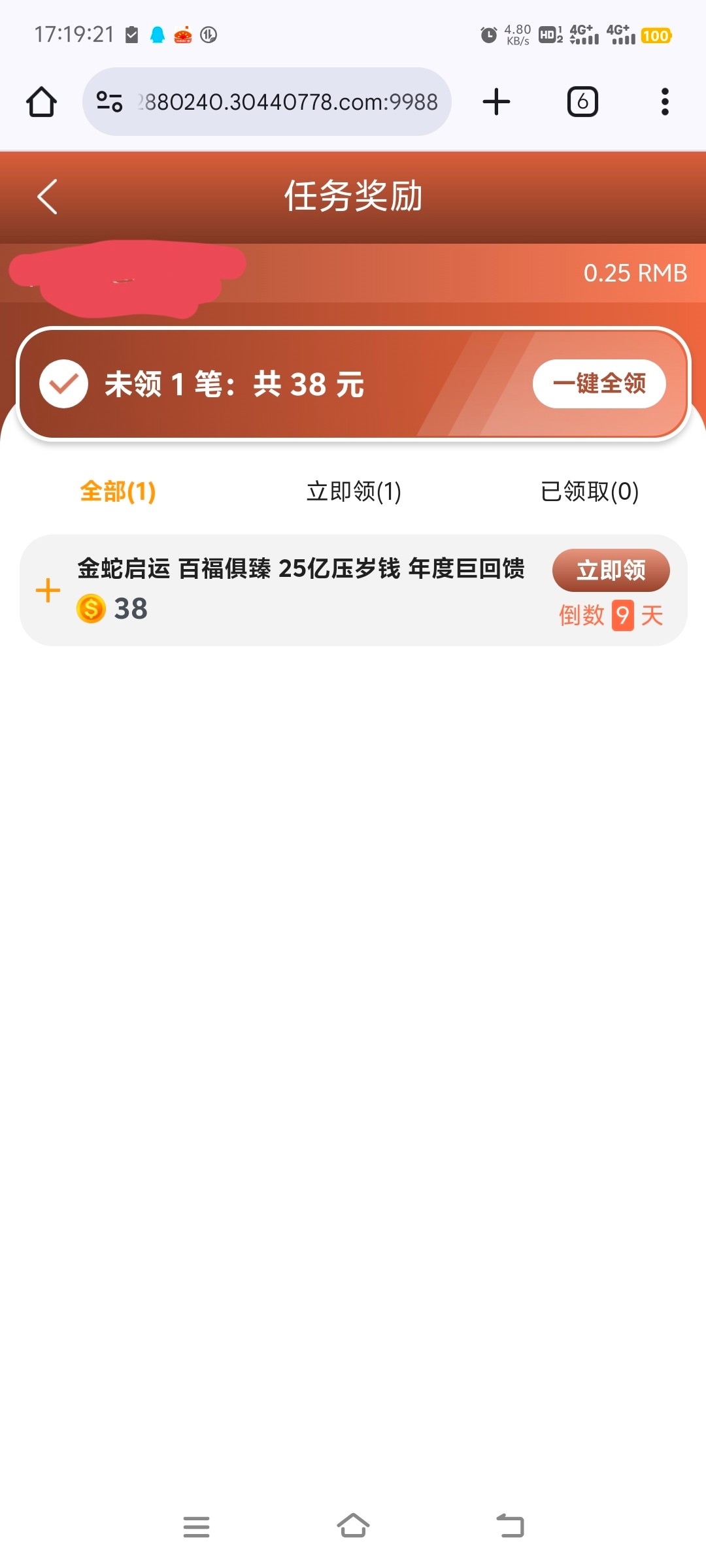Toggle the checkmark beside 未领 1 笔

coord(63,384)
